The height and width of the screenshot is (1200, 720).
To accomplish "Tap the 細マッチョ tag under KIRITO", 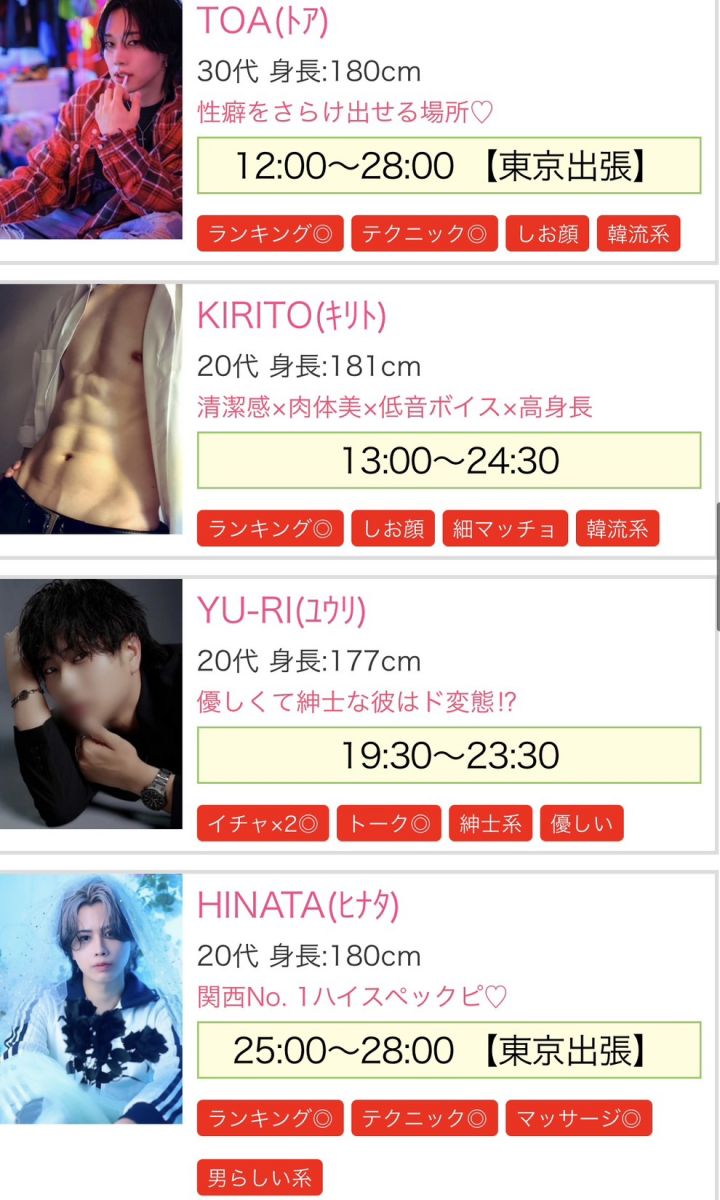I will 505,528.
